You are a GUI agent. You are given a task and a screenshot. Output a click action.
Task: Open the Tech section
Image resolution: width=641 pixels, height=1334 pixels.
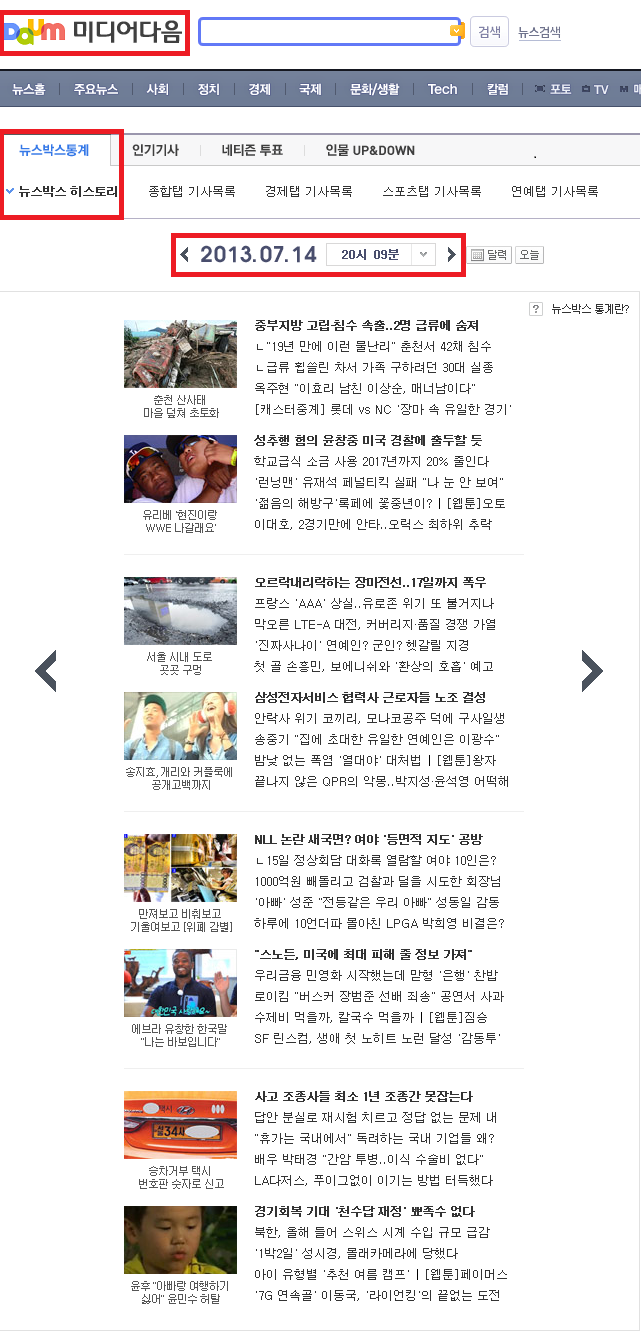[442, 89]
